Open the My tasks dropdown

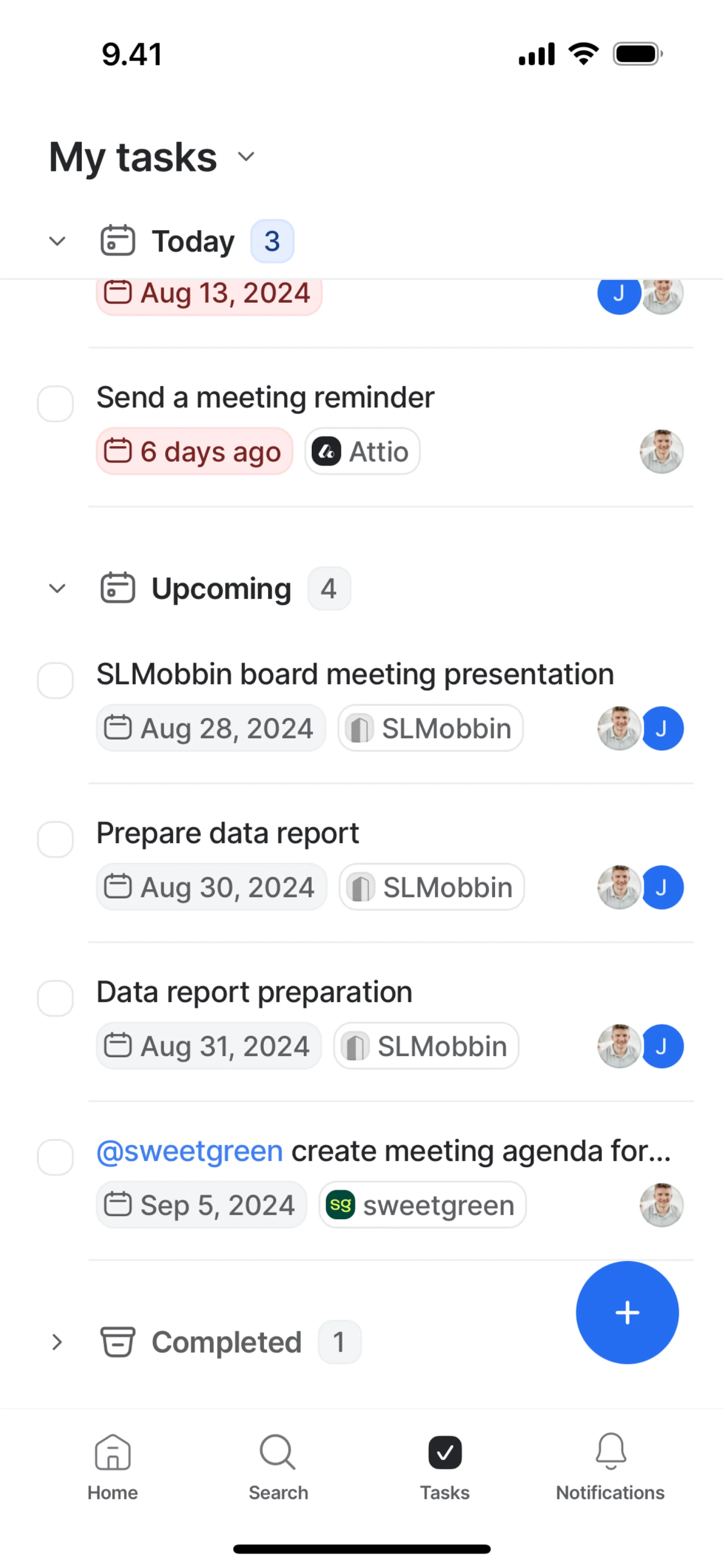coord(246,157)
